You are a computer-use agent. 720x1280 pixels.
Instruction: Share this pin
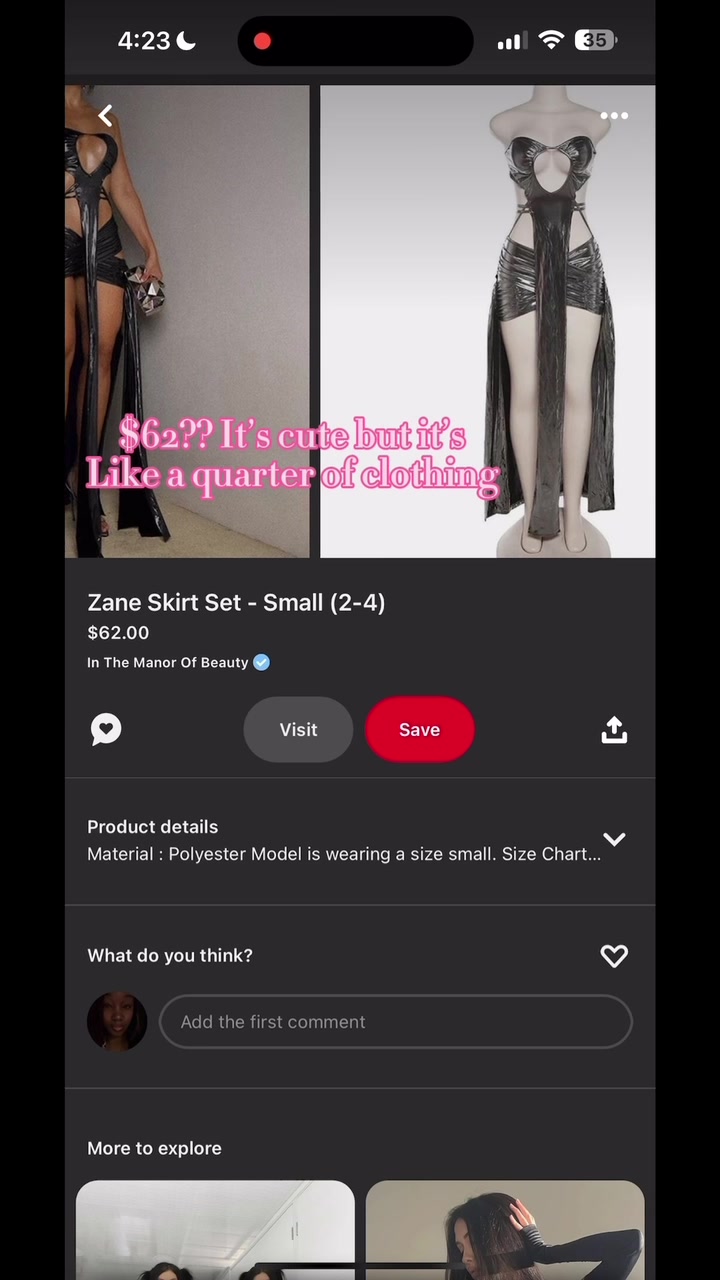tap(614, 730)
